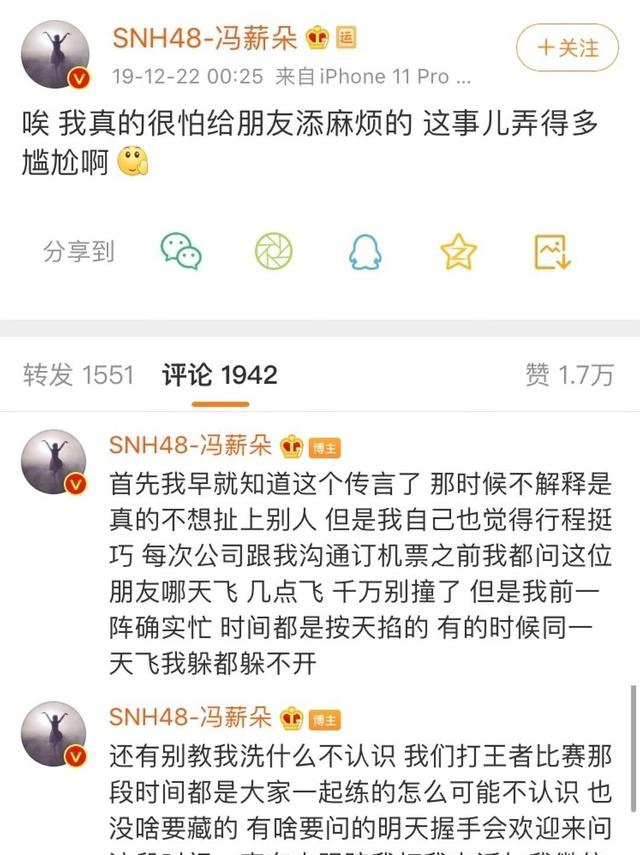Share the post to WeChat Moments
The image size is (640, 855).
273,252
